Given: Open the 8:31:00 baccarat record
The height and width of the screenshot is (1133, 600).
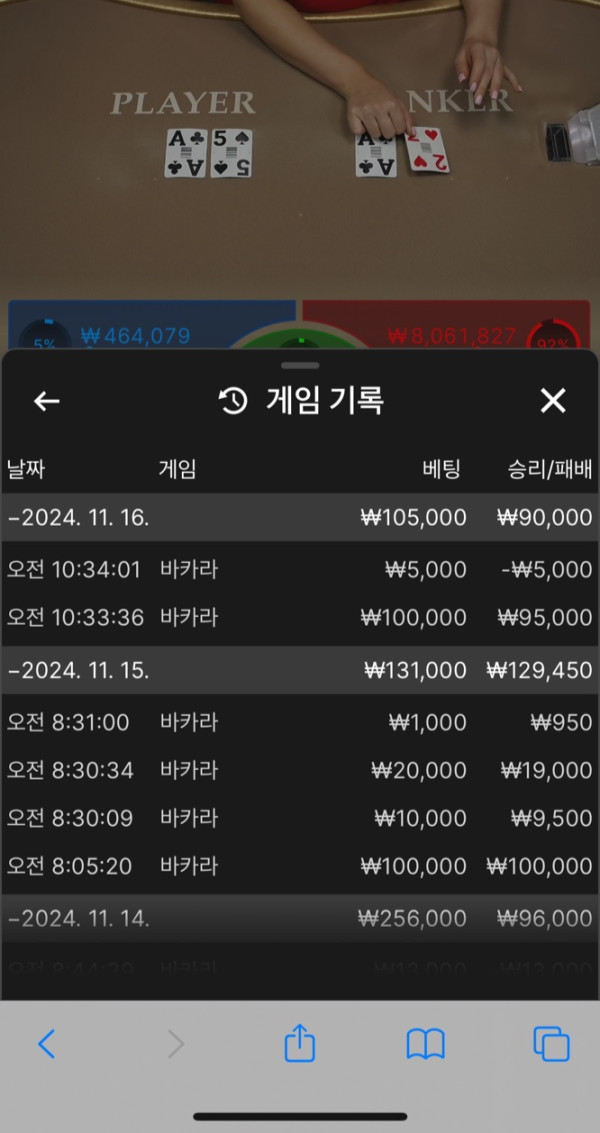Looking at the screenshot, I should (x=299, y=722).
